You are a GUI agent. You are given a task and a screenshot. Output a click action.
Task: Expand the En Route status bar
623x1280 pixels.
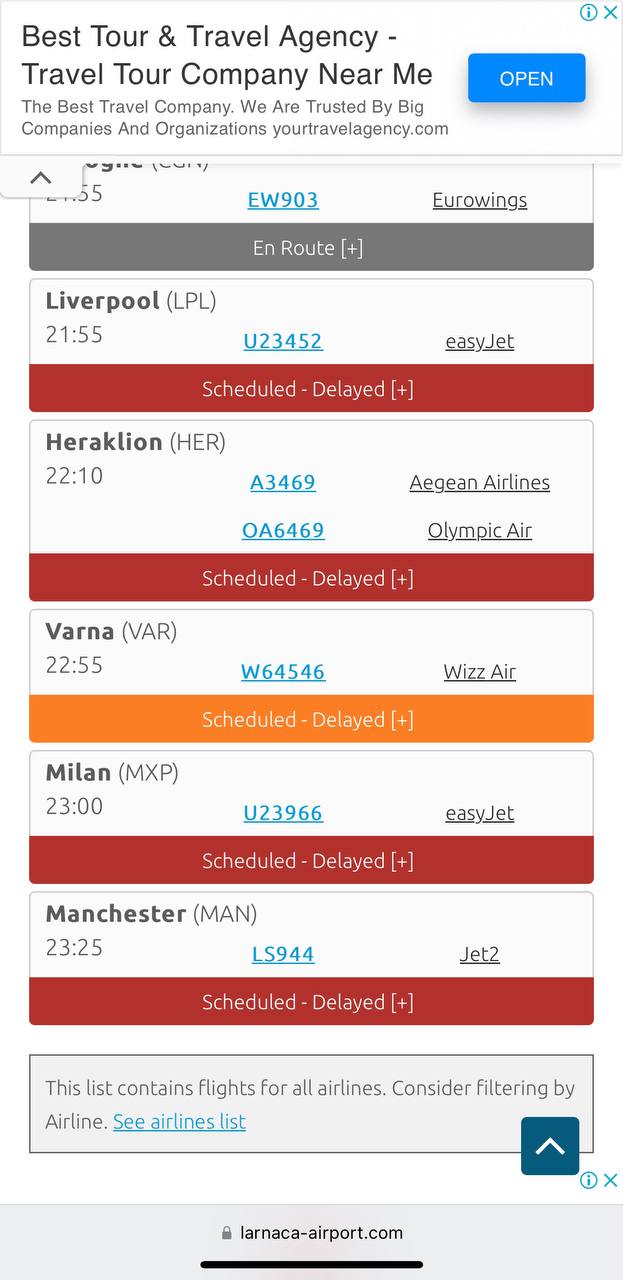[x=311, y=248]
